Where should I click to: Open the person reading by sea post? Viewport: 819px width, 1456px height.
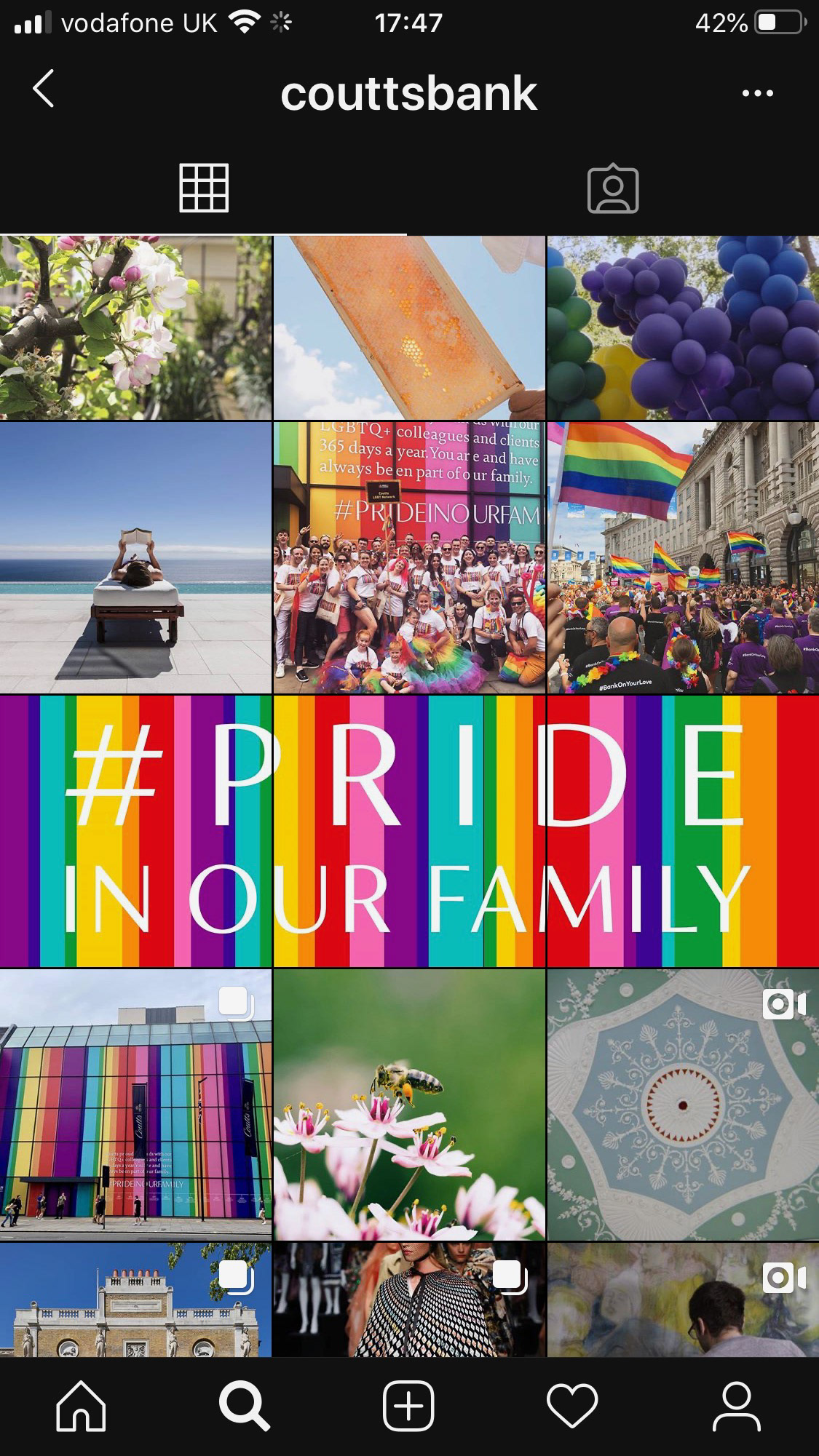pos(135,557)
